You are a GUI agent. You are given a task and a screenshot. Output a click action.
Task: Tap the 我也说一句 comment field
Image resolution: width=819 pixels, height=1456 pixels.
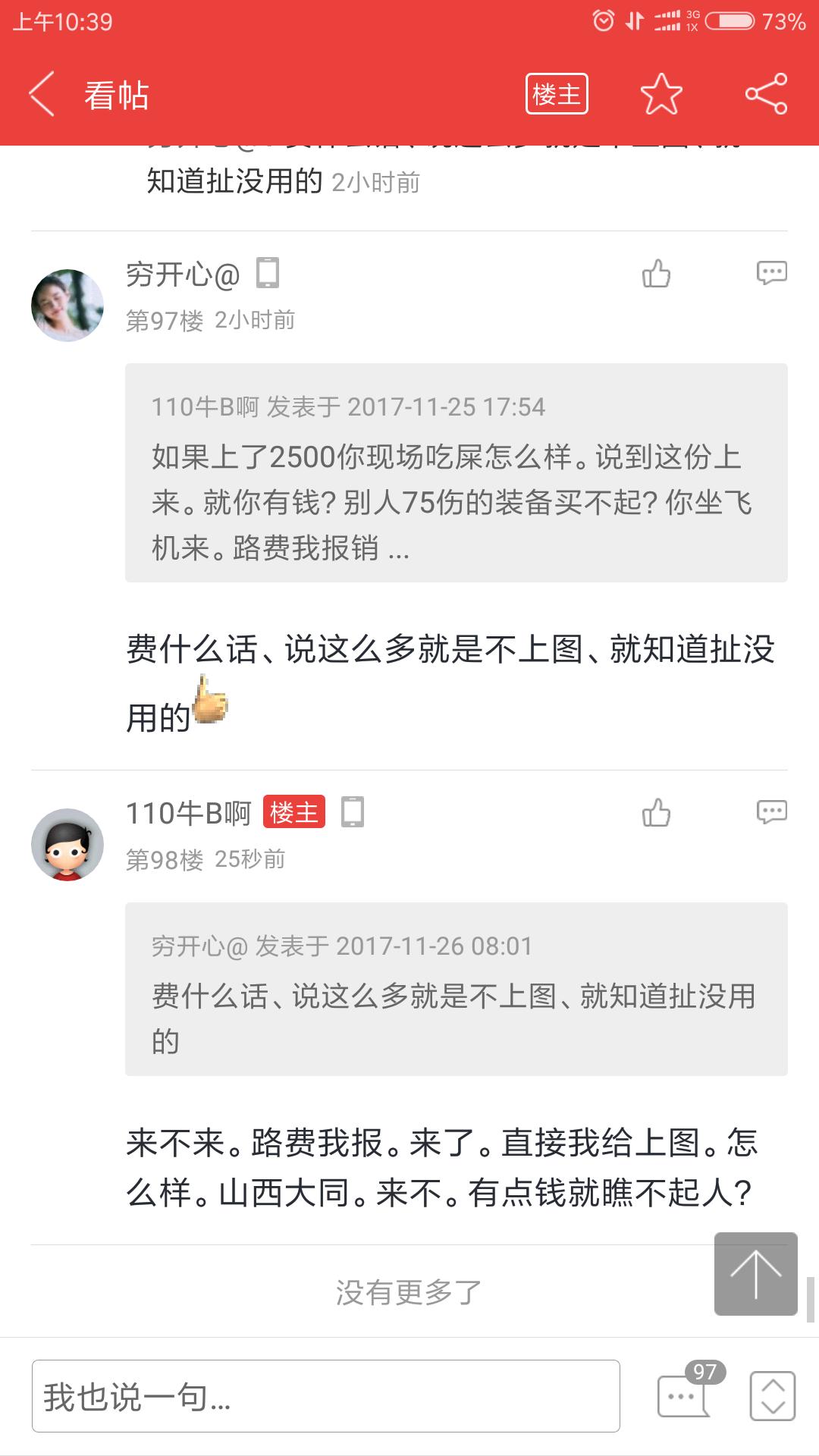[326, 1396]
